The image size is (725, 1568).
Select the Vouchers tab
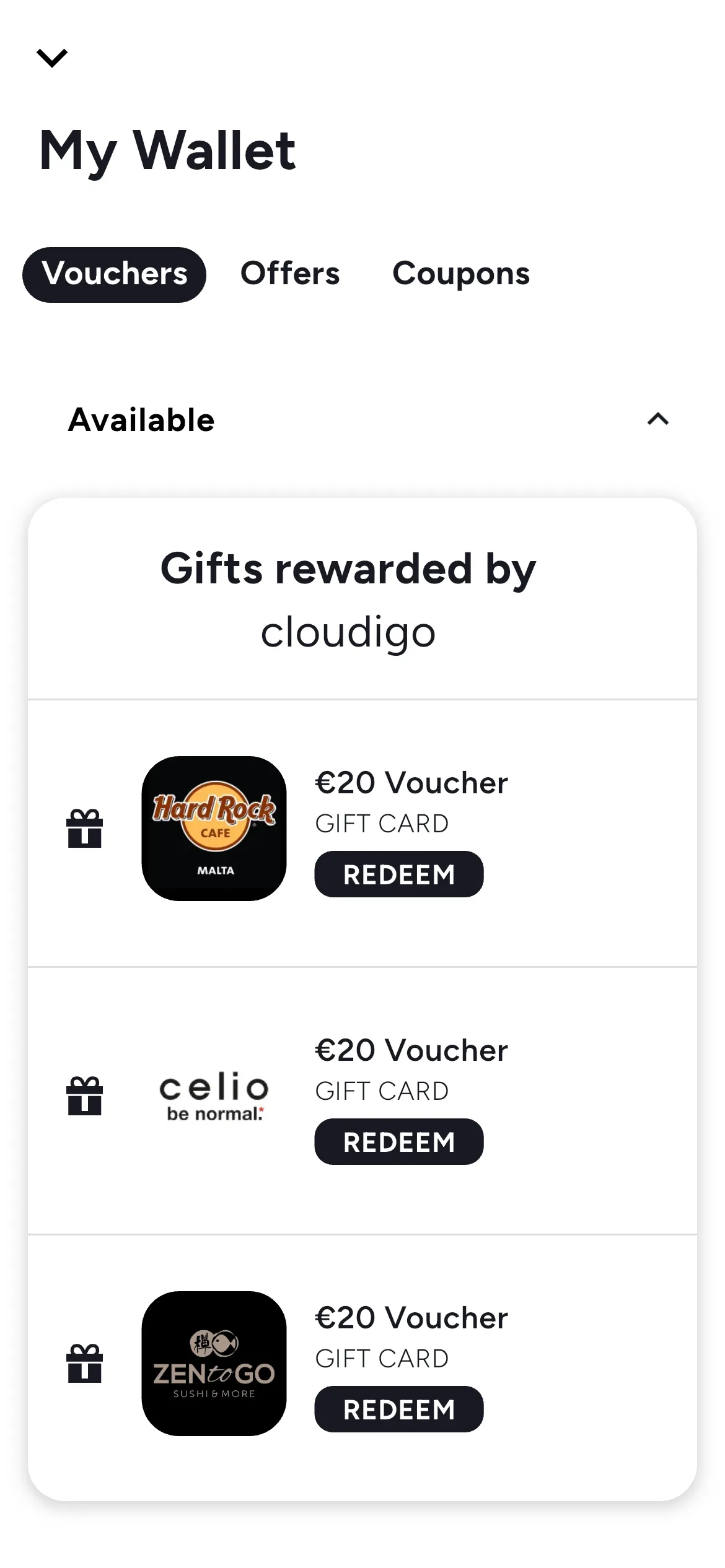(115, 274)
